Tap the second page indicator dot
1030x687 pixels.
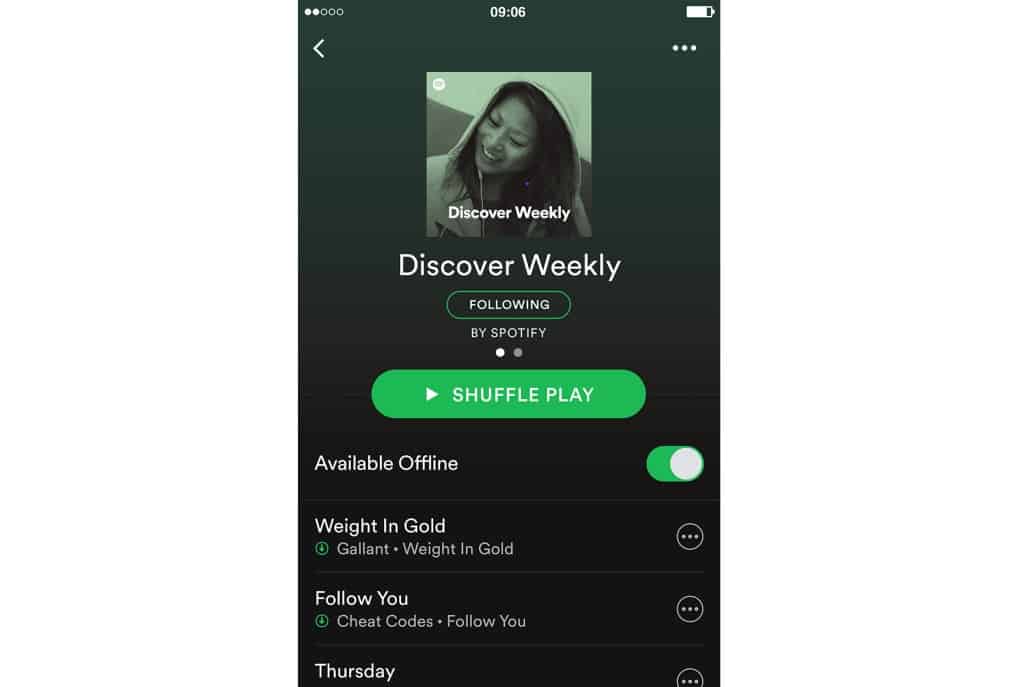click(x=518, y=352)
